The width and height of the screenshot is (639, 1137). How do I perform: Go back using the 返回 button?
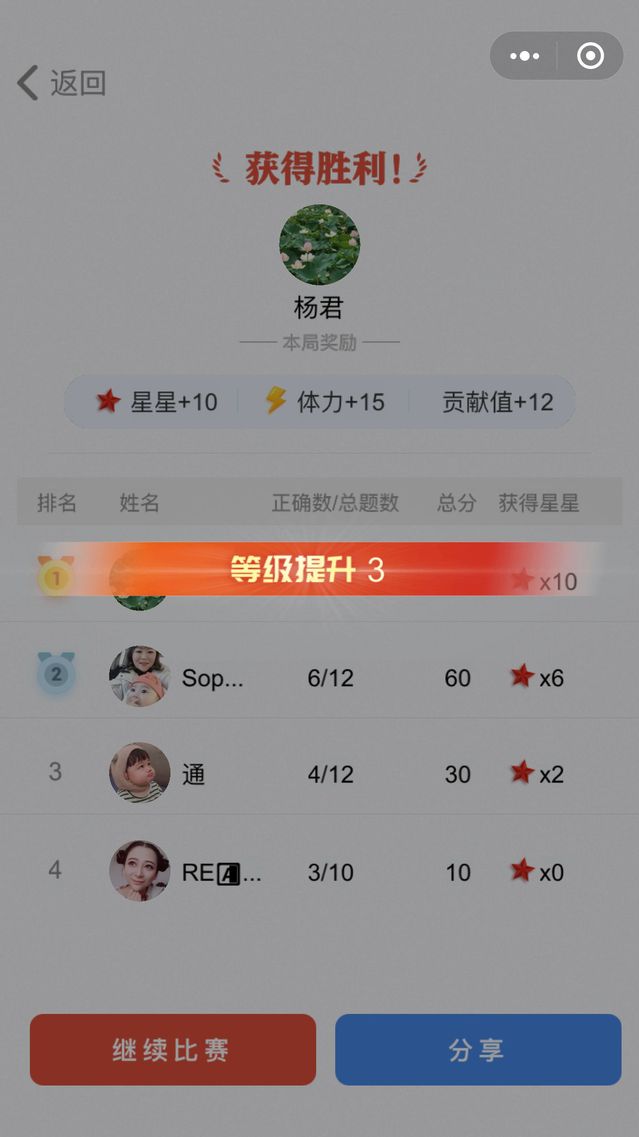(62, 83)
